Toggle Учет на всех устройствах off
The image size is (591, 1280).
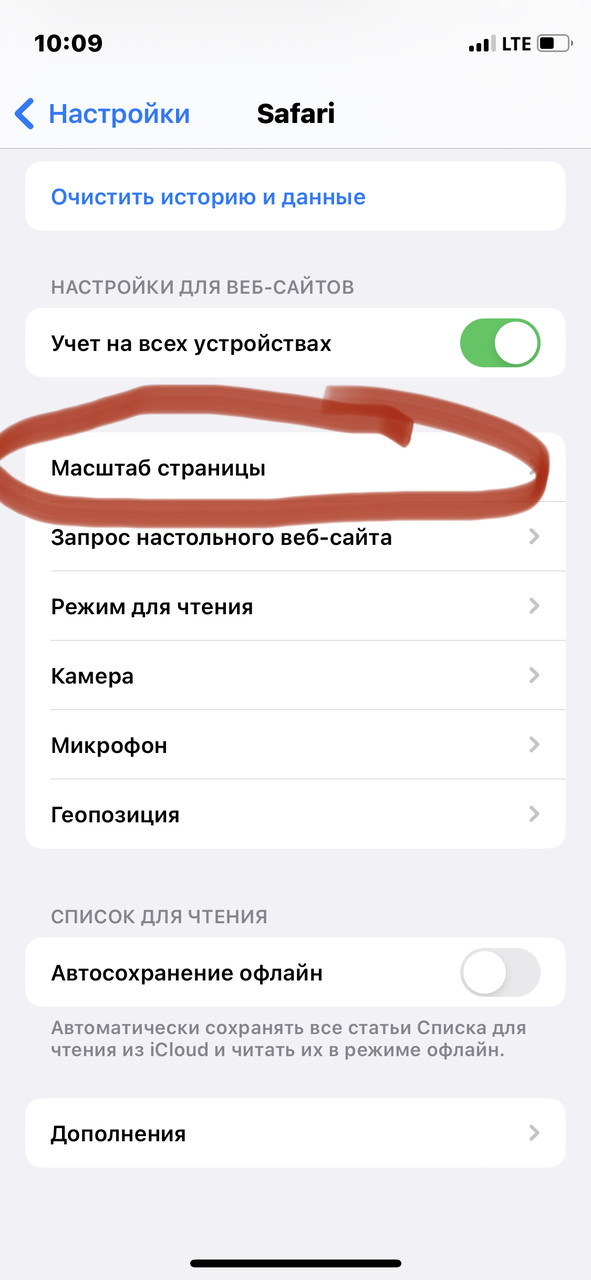(500, 343)
